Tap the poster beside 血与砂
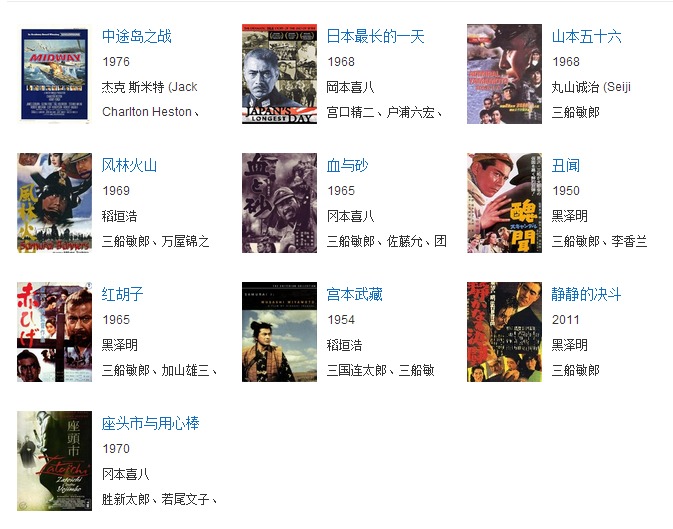The image size is (673, 529). (279, 203)
